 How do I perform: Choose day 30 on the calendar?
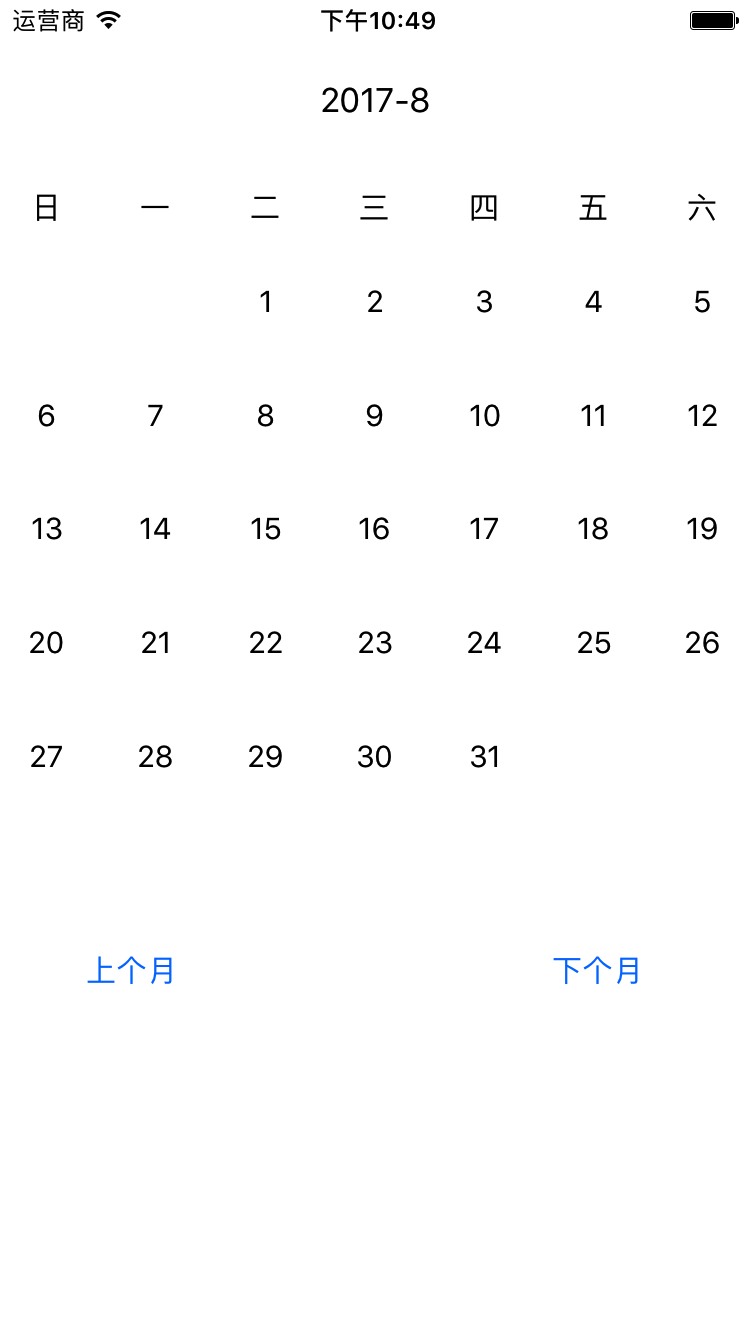[x=374, y=757]
